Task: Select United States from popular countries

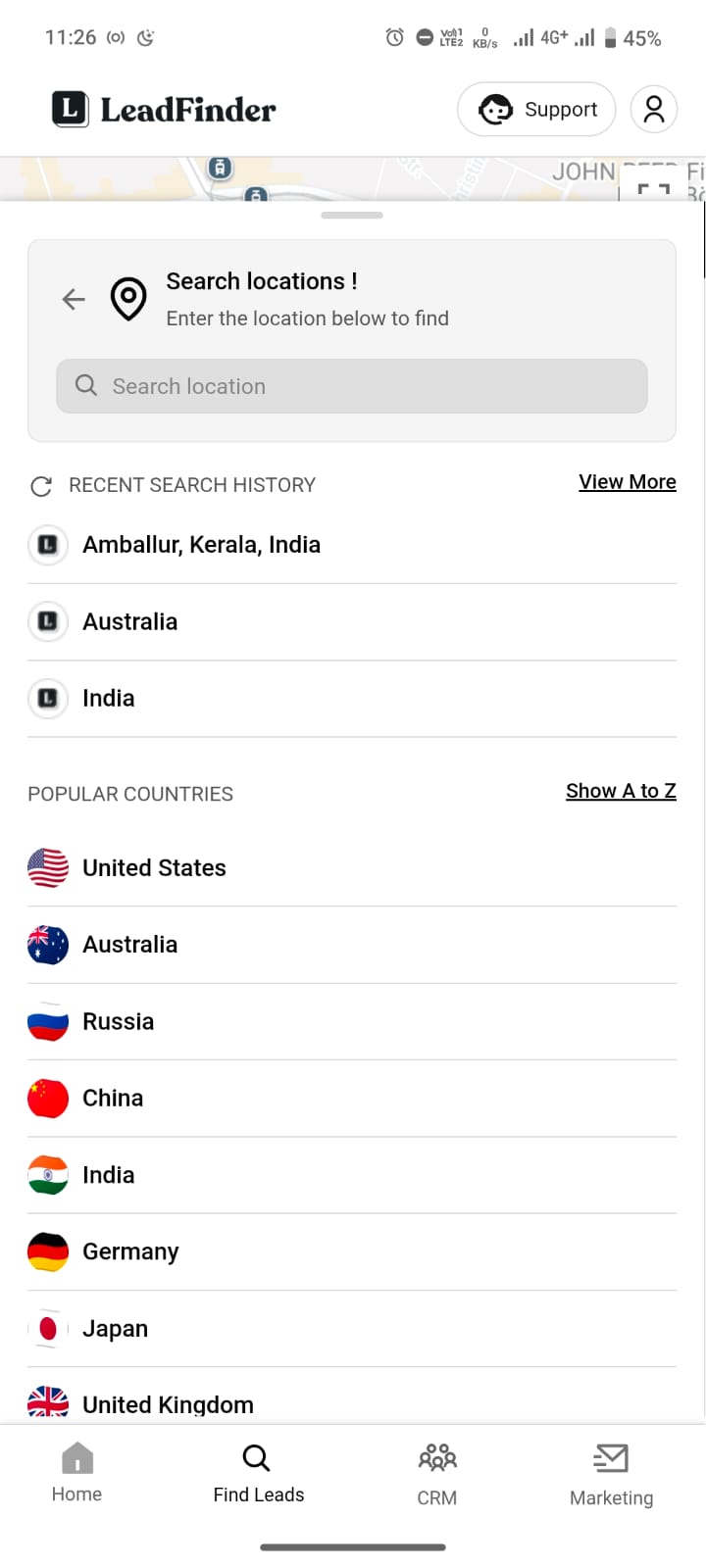Action: point(154,868)
